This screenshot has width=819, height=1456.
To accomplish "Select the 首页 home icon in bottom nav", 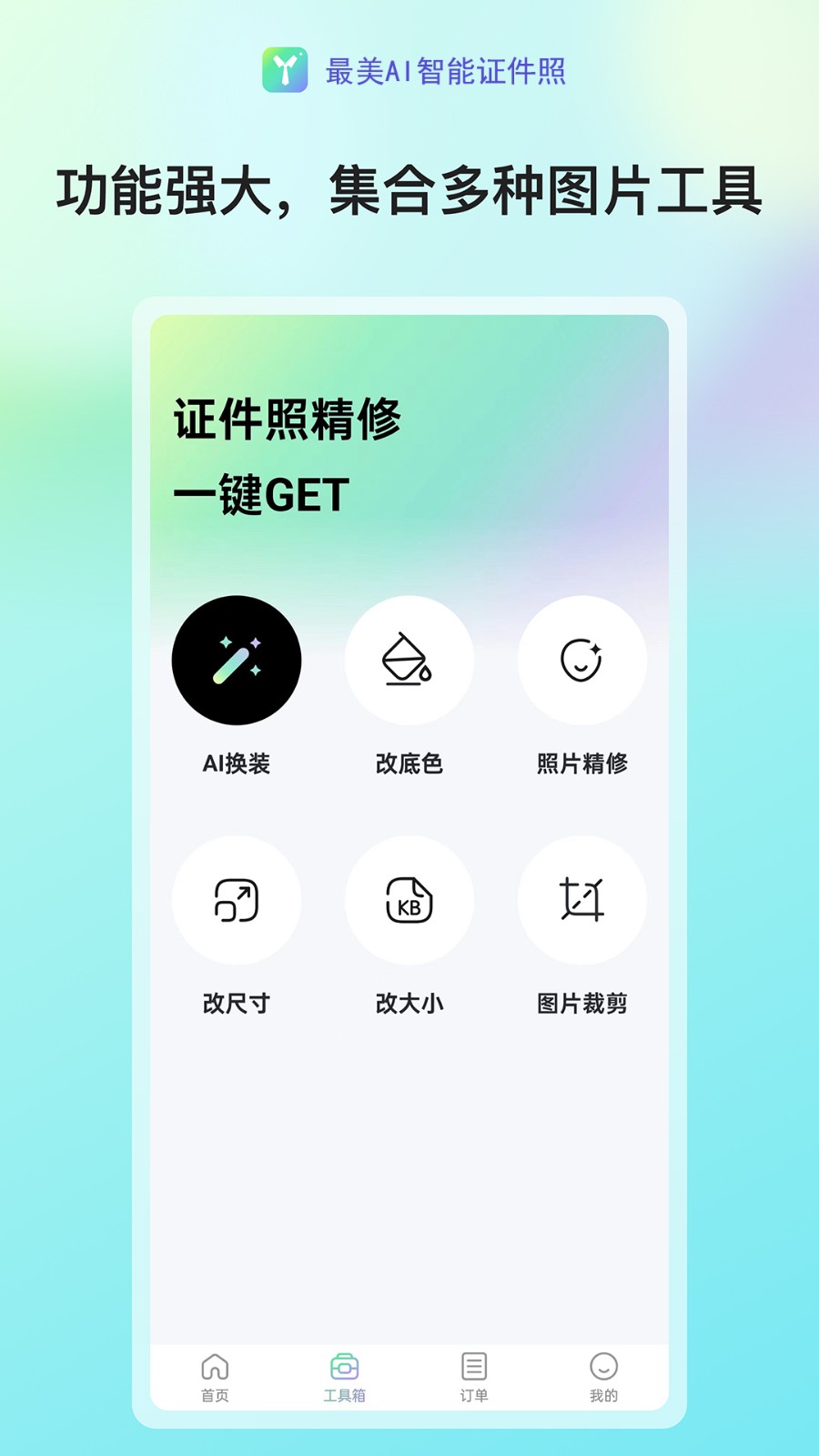I will coord(215,1366).
